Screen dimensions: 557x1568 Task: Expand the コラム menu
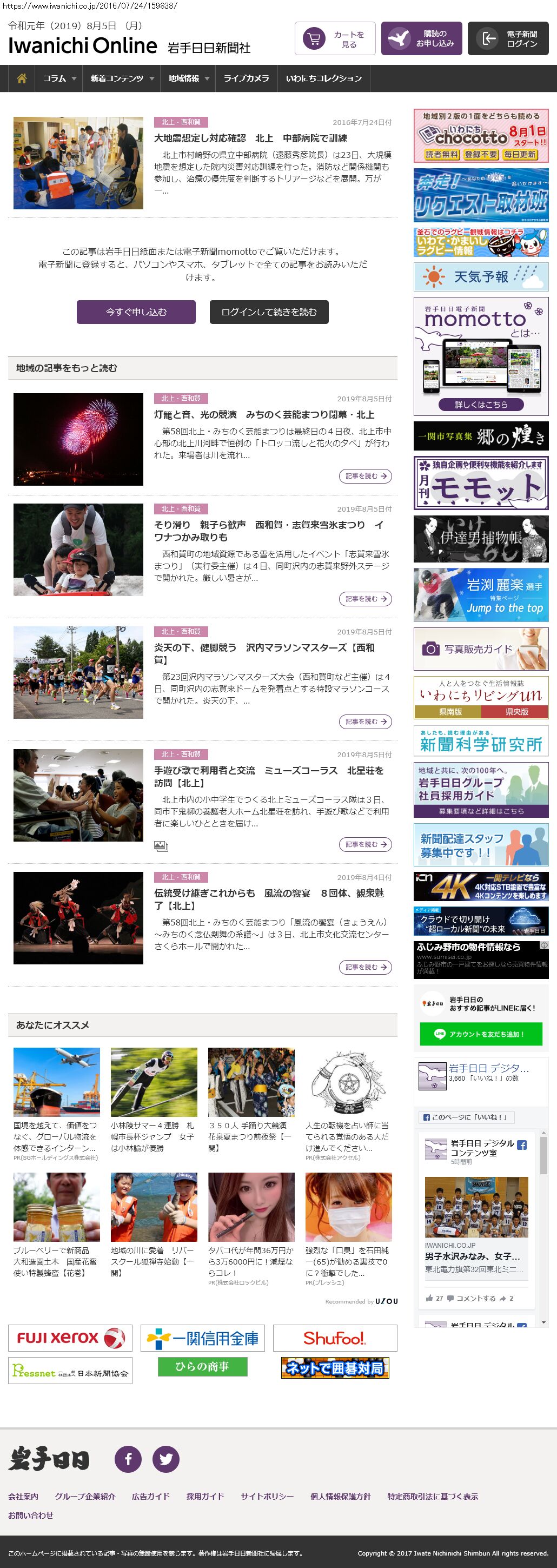(x=59, y=78)
